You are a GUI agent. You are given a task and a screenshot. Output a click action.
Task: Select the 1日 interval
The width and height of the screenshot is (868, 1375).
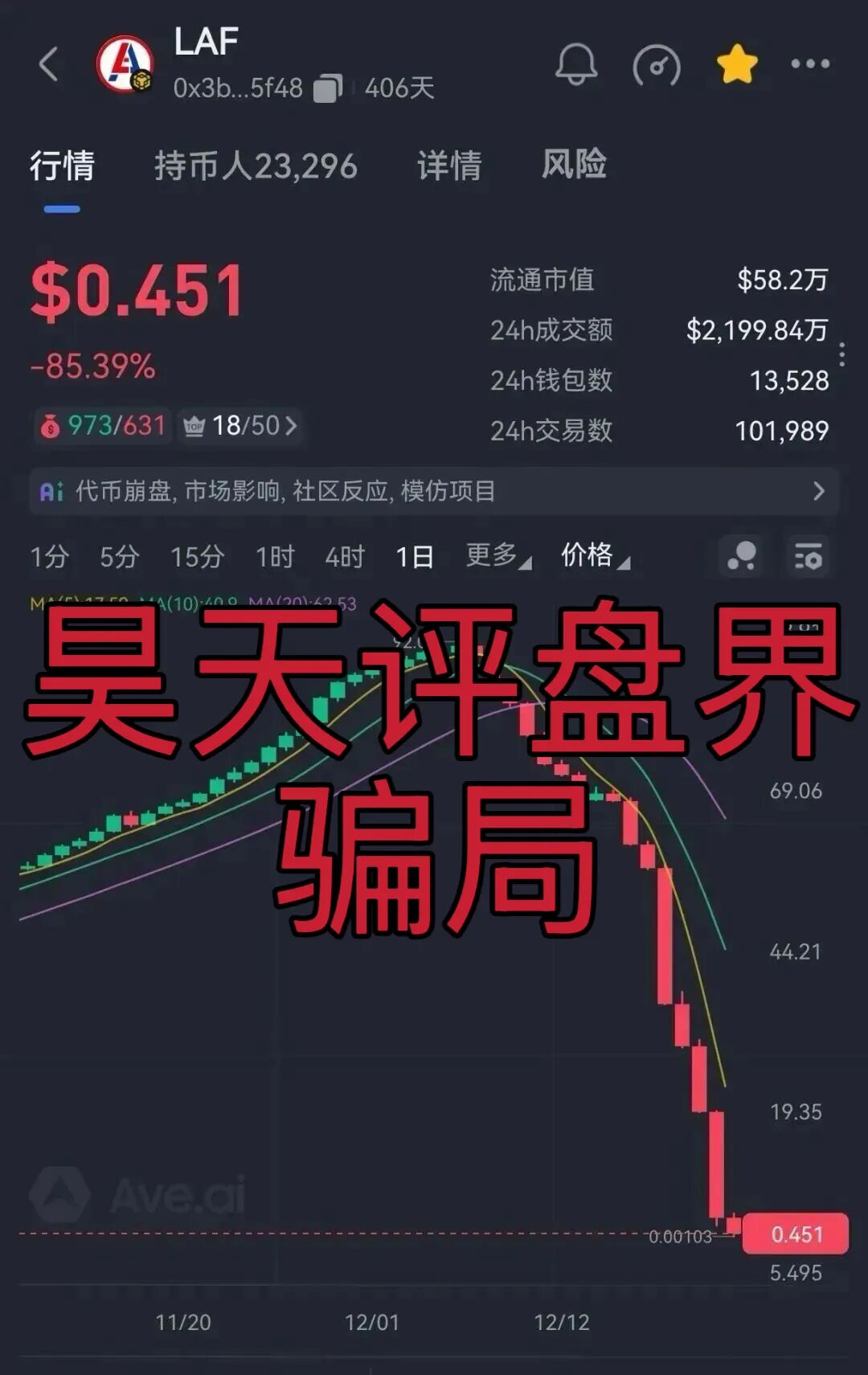(x=414, y=556)
